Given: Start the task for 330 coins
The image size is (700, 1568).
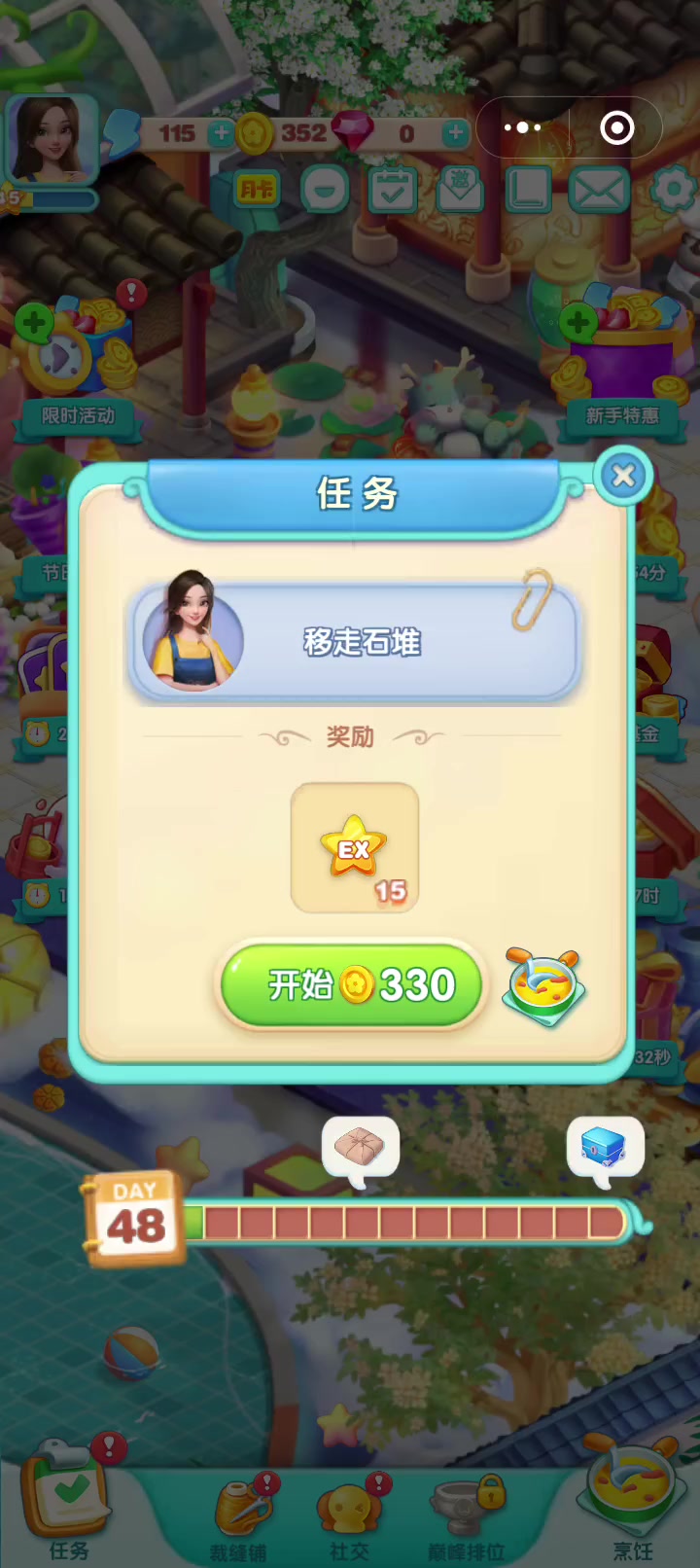Looking at the screenshot, I should (x=351, y=985).
